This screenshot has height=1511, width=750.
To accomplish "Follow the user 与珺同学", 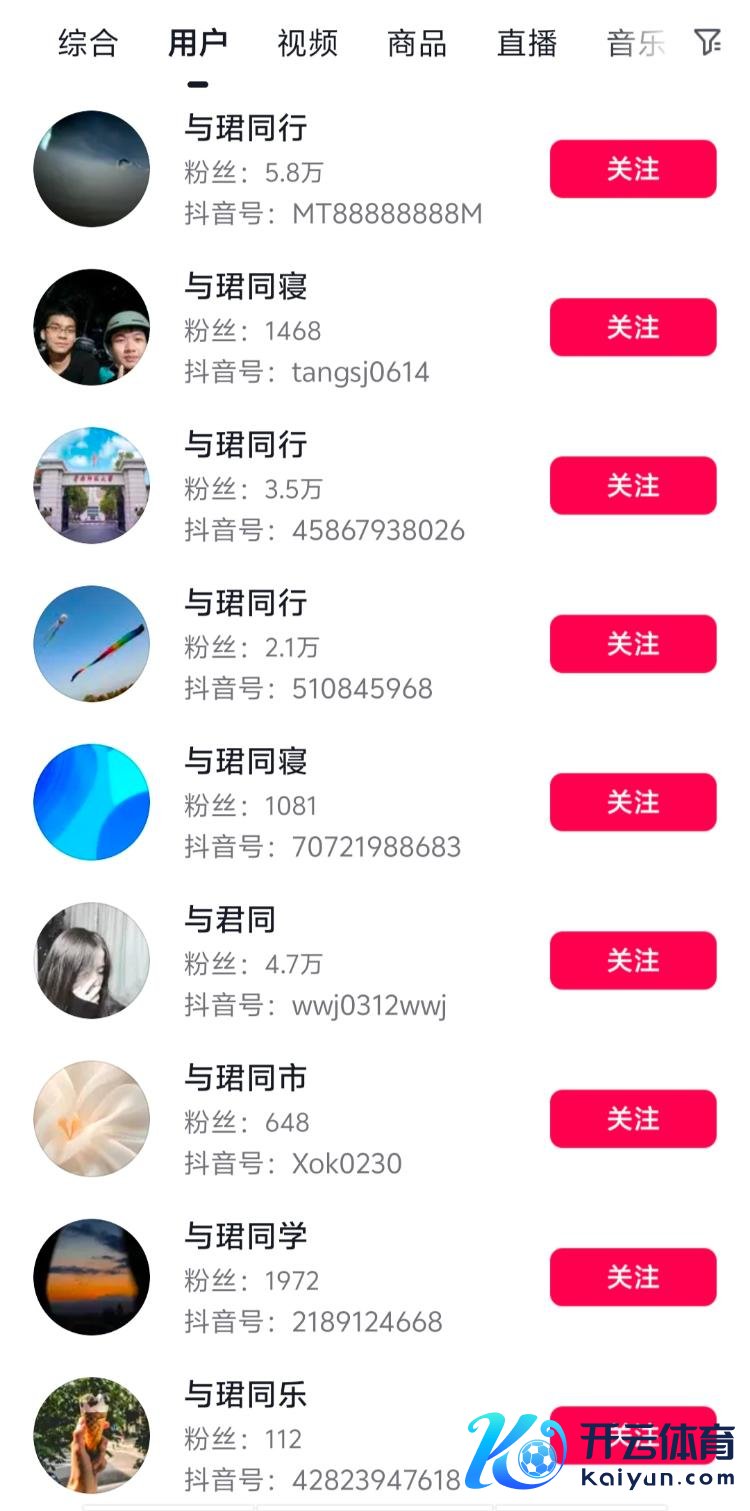I will 632,1277.
